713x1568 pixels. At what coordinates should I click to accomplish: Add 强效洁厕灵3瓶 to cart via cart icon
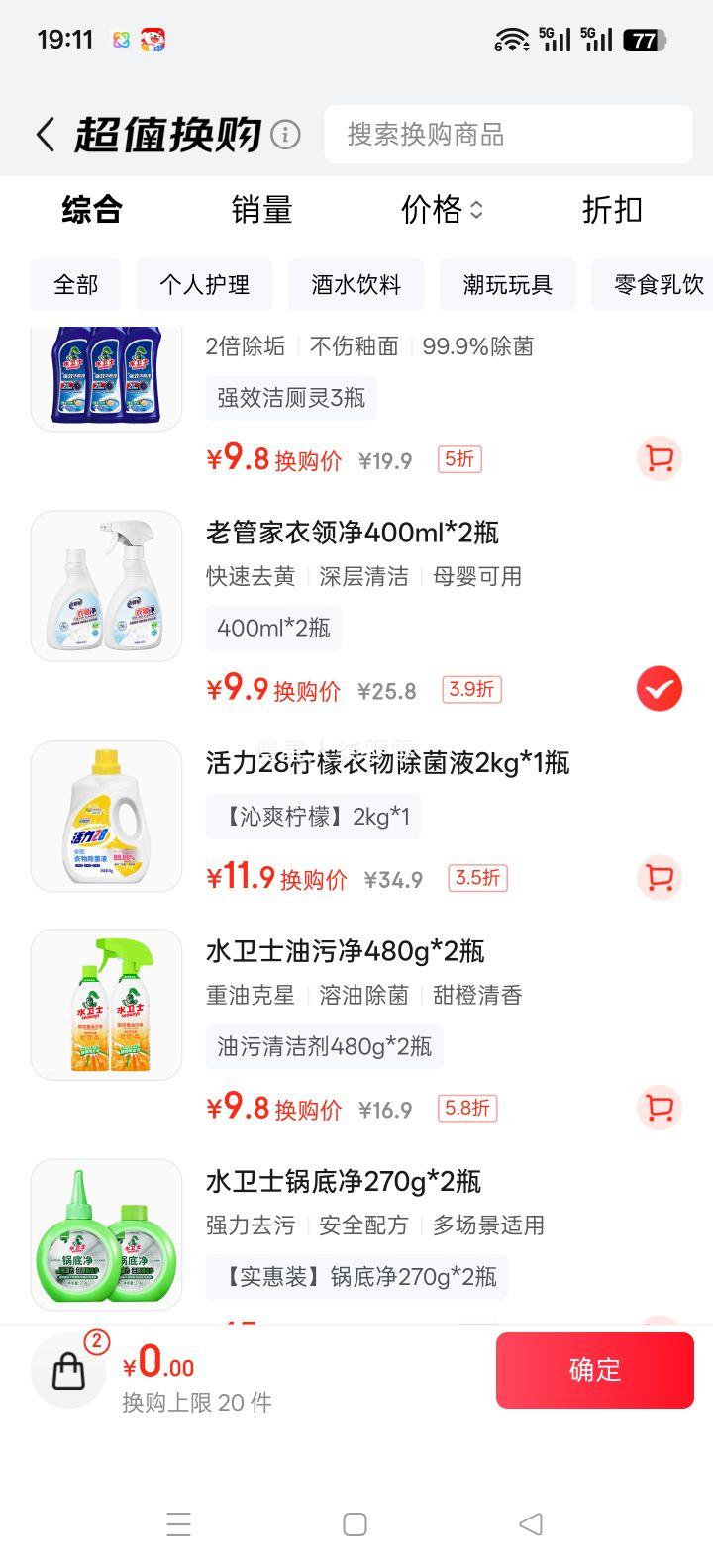(x=659, y=458)
